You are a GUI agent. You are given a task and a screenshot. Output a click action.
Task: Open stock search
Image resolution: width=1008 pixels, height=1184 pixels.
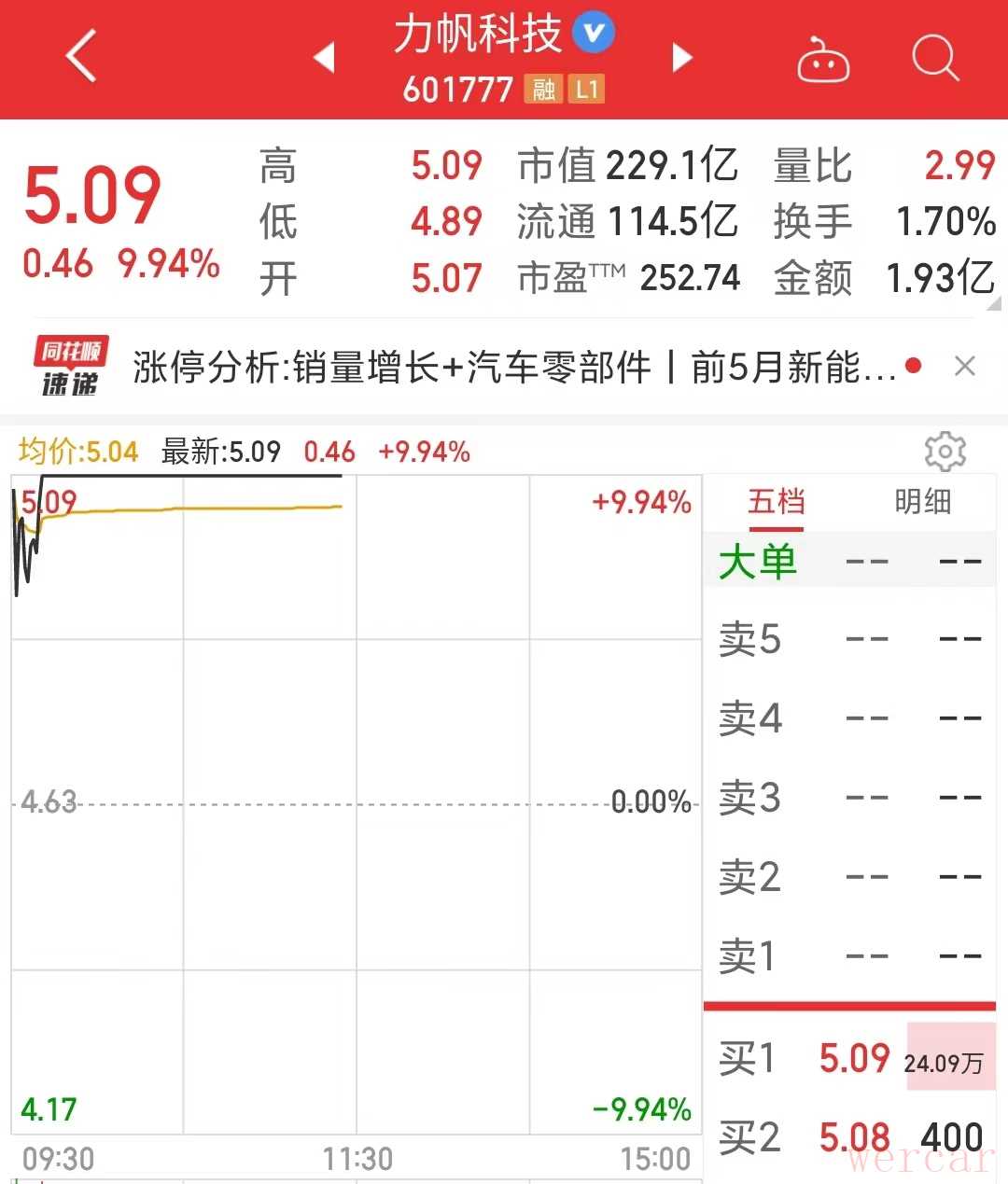(934, 58)
